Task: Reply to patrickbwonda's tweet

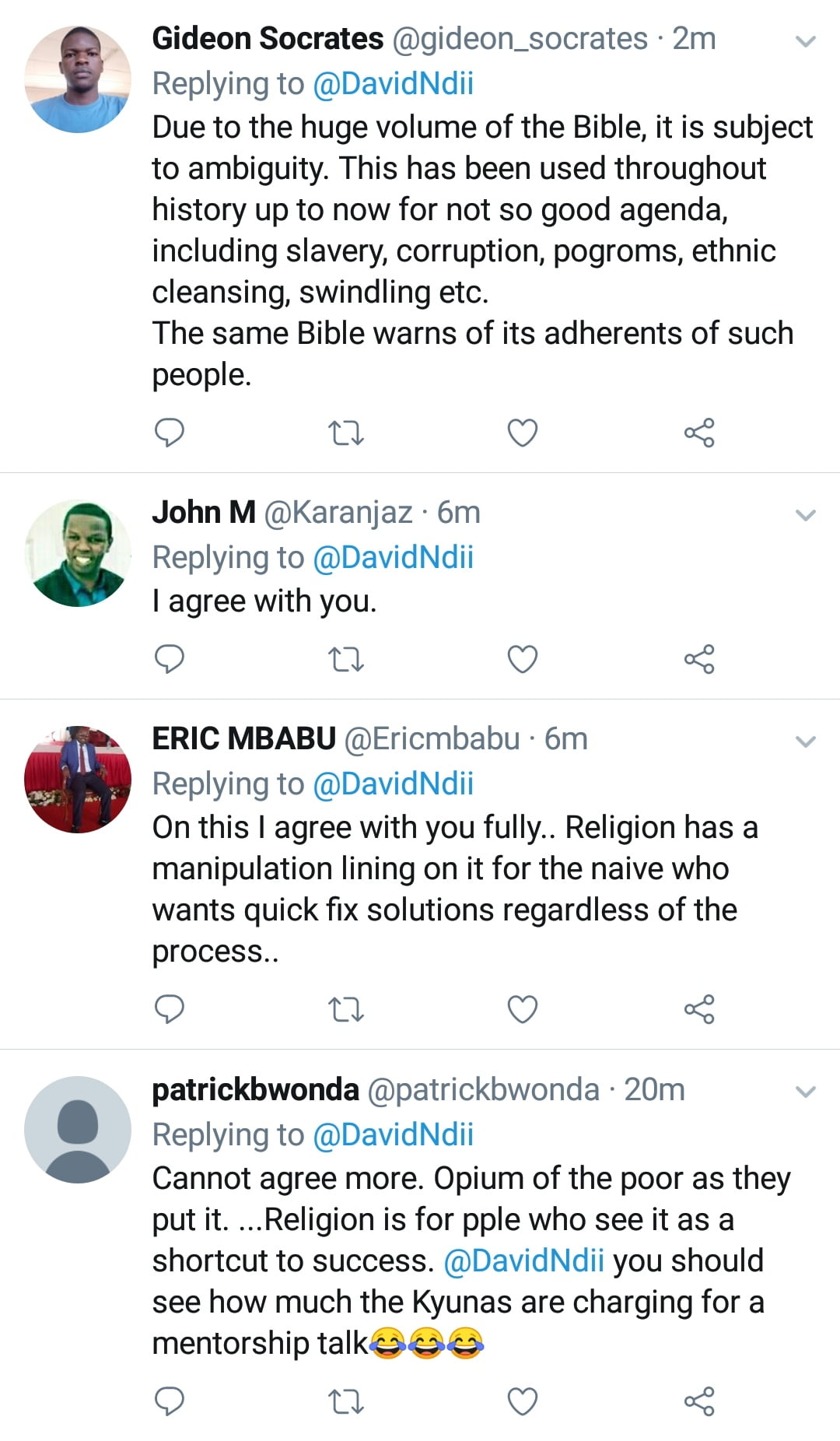Action: (170, 1401)
